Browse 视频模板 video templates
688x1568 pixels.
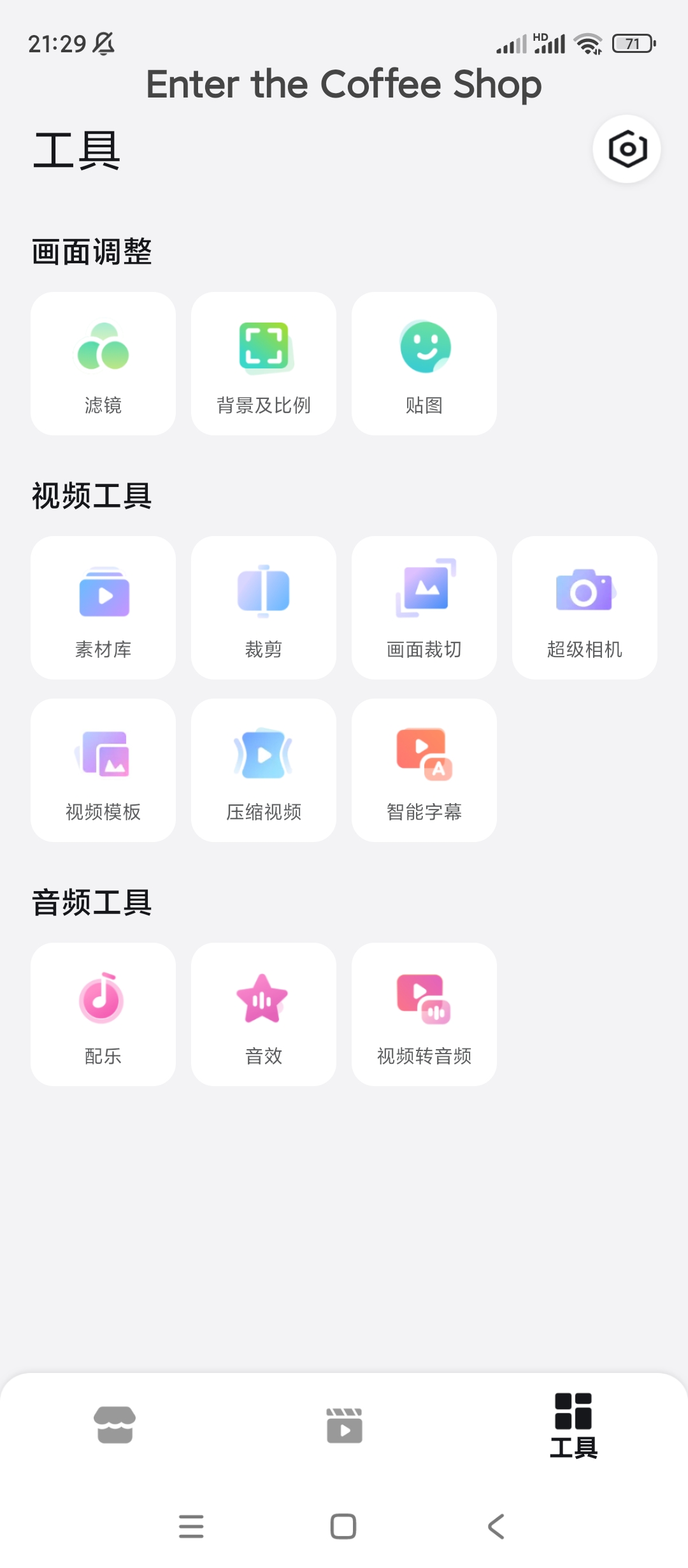[x=103, y=771]
